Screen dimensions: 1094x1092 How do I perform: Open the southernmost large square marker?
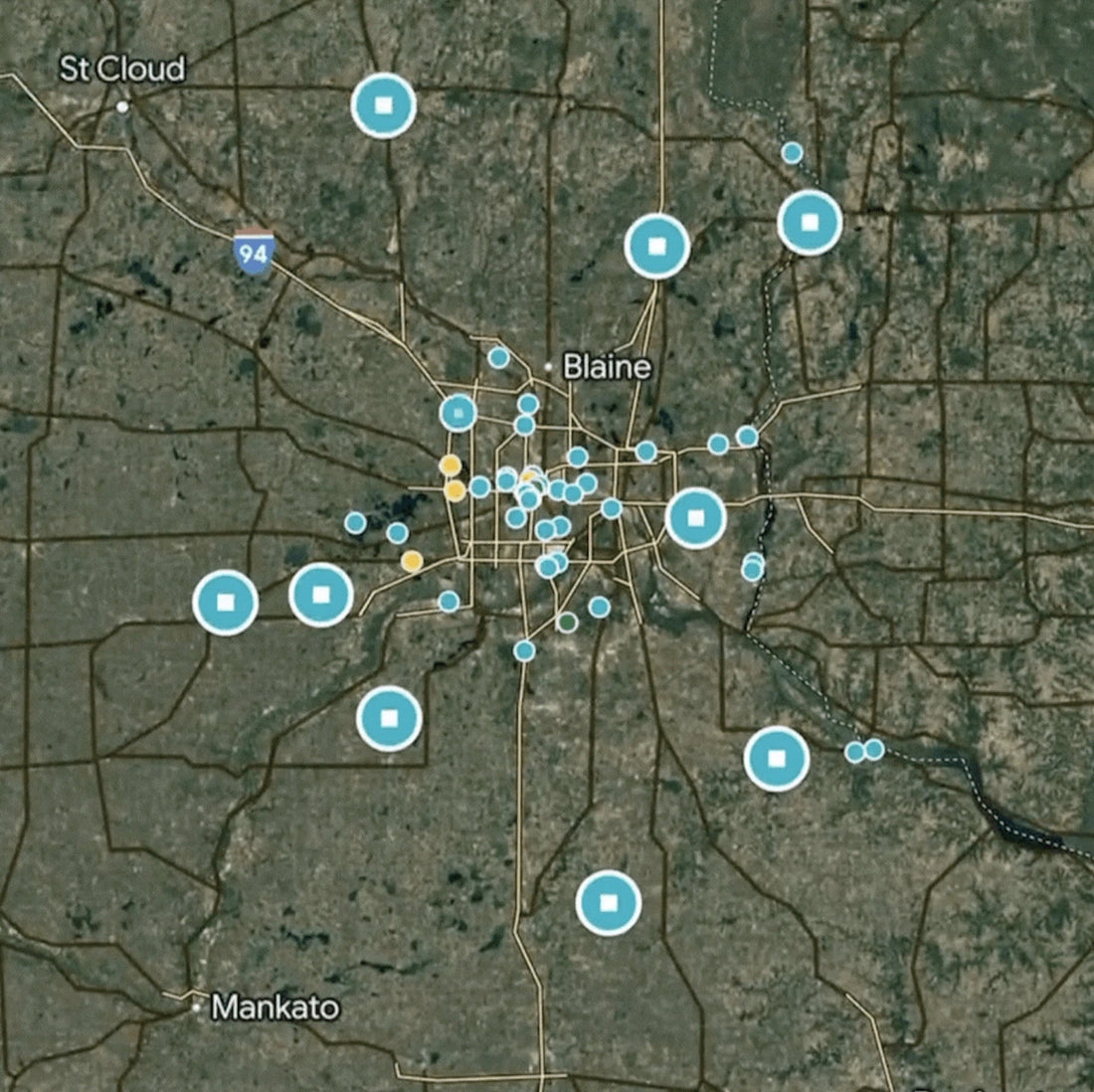click(609, 903)
